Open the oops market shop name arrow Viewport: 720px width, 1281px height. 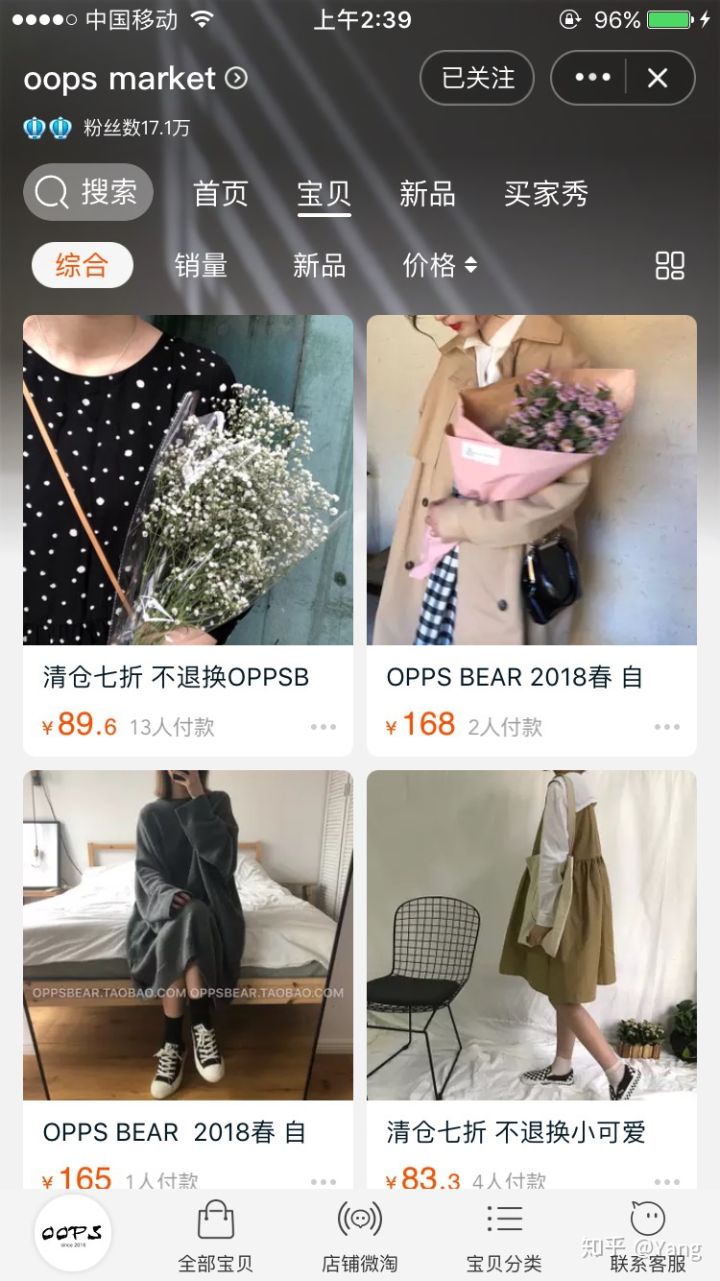(237, 78)
